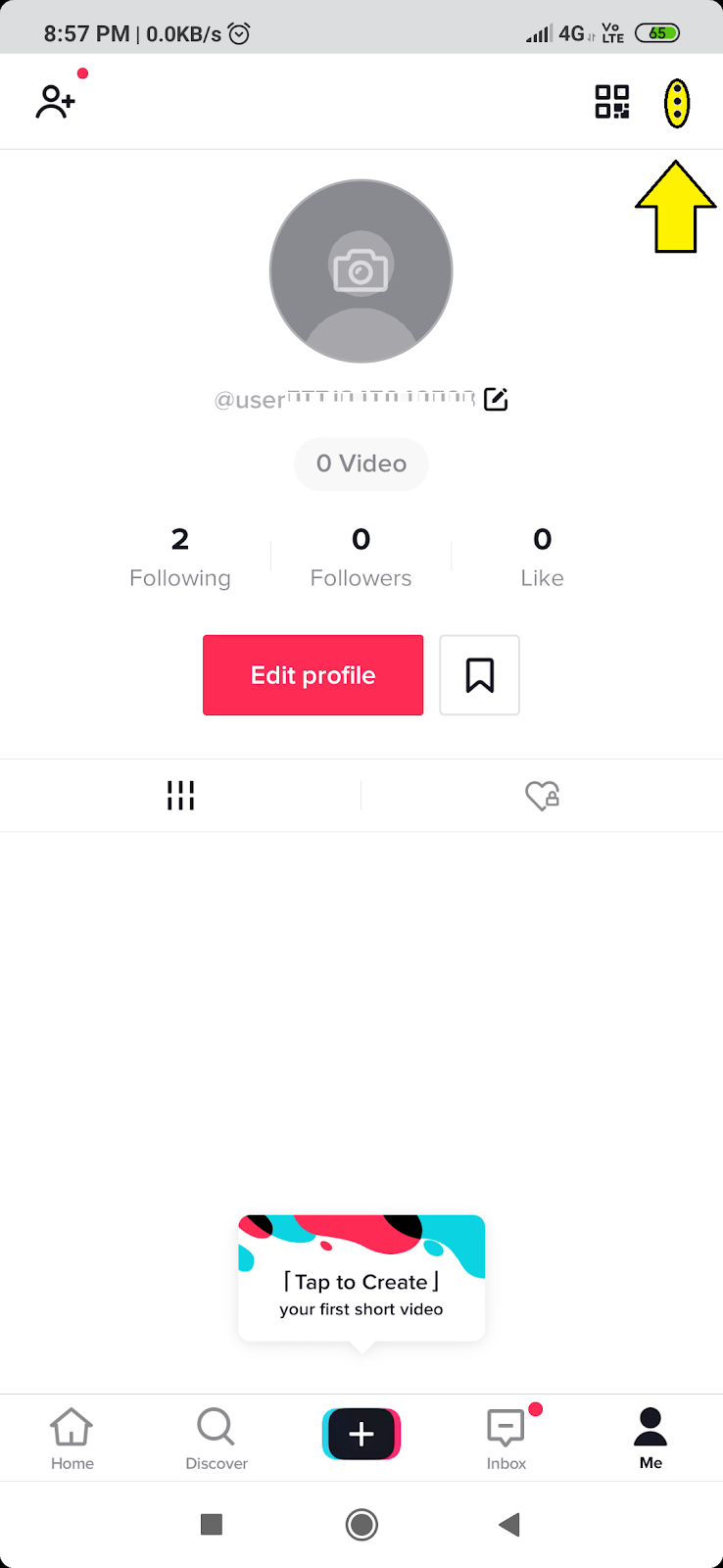This screenshot has height=1568, width=723.
Task: Tap the Edit profile button
Action: point(313,675)
